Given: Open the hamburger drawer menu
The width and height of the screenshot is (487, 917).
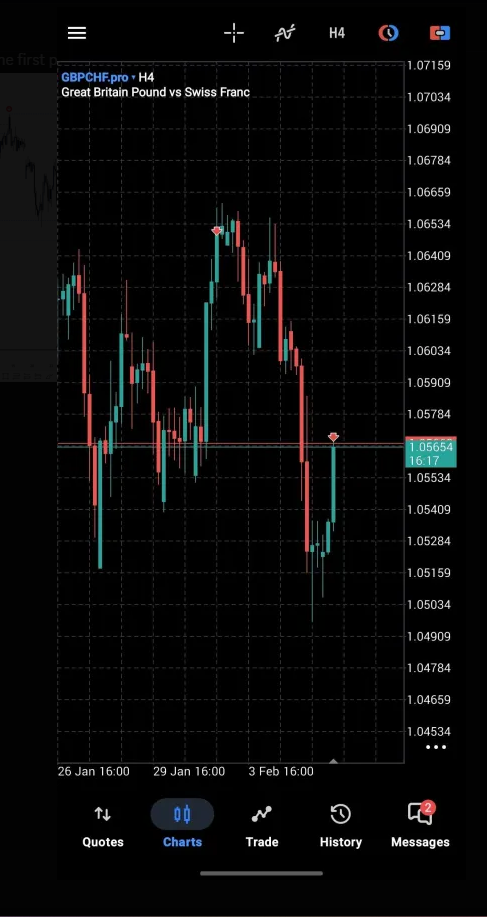Looking at the screenshot, I should (x=77, y=33).
